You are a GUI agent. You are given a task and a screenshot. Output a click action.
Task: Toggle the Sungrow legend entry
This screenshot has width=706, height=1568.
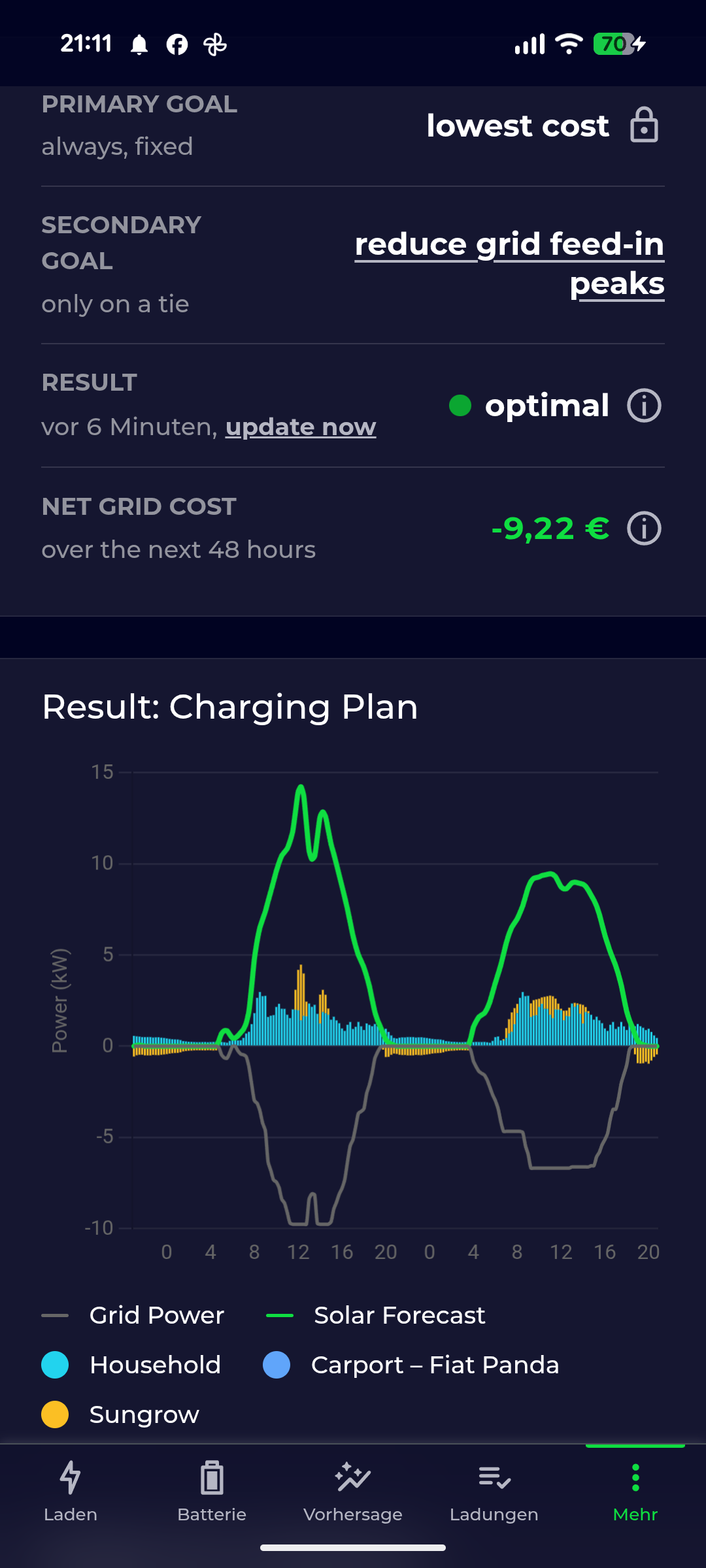[x=120, y=1414]
